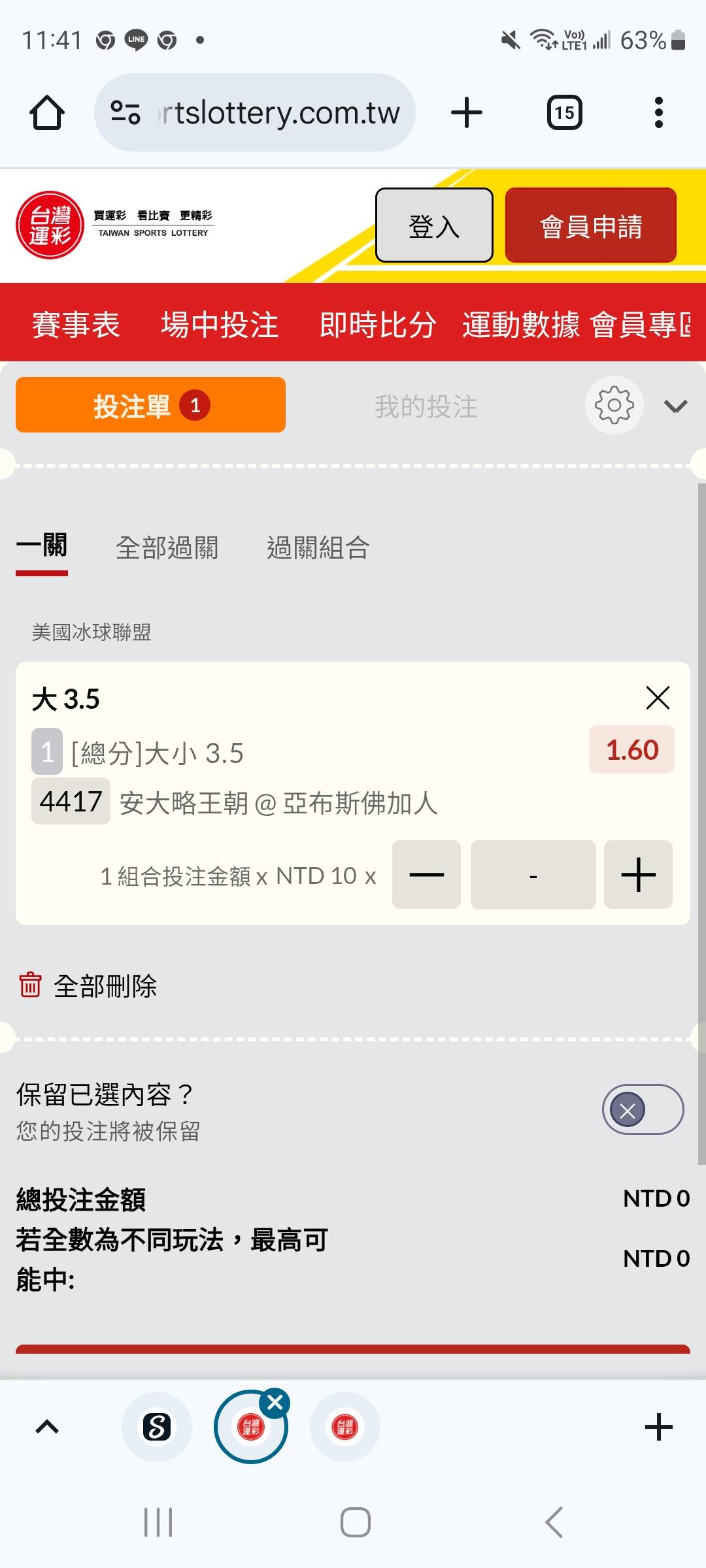Image resolution: width=706 pixels, height=1568 pixels.
Task: Tap the system back button
Action: tap(554, 1522)
